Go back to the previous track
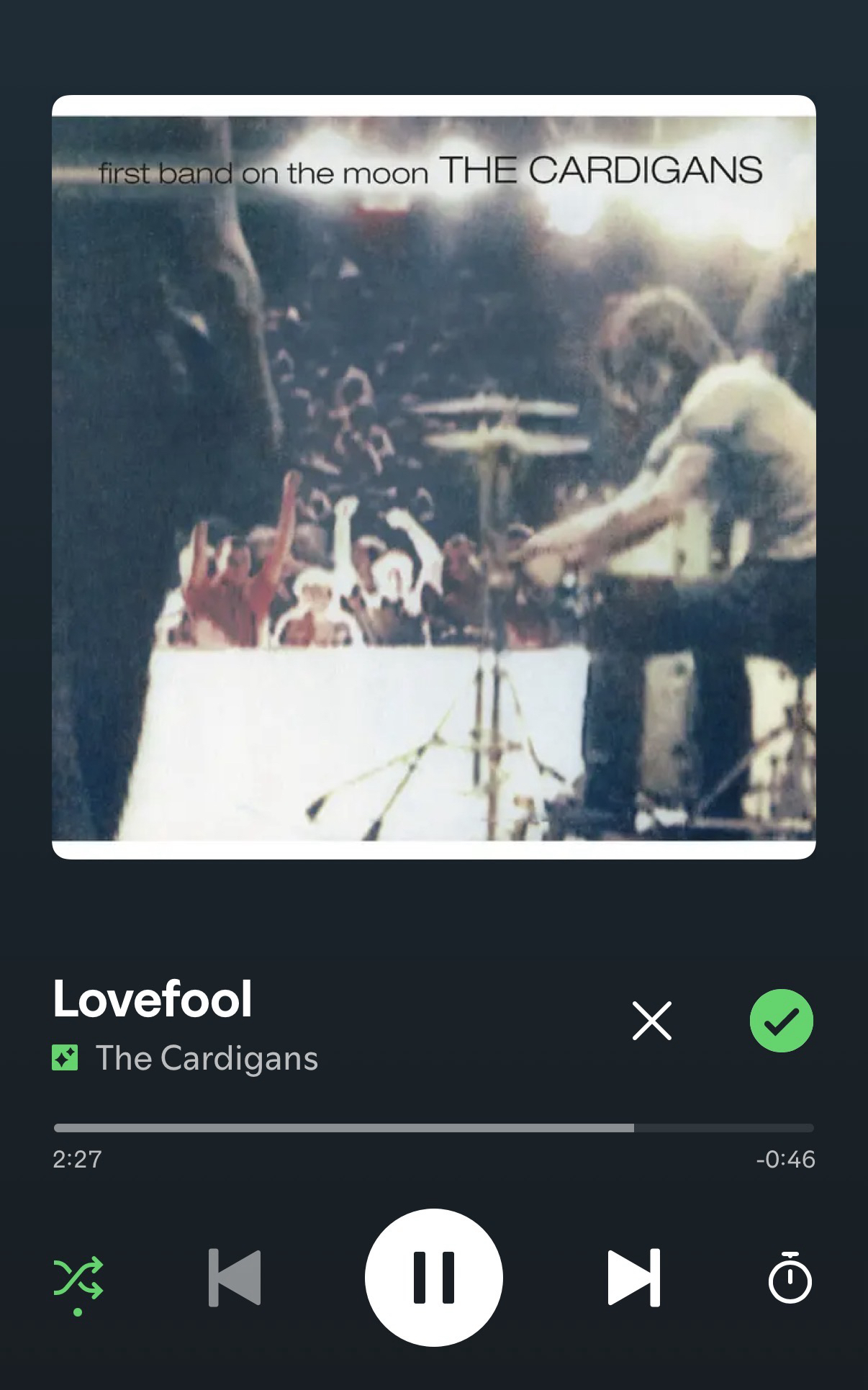 pos(235,1278)
